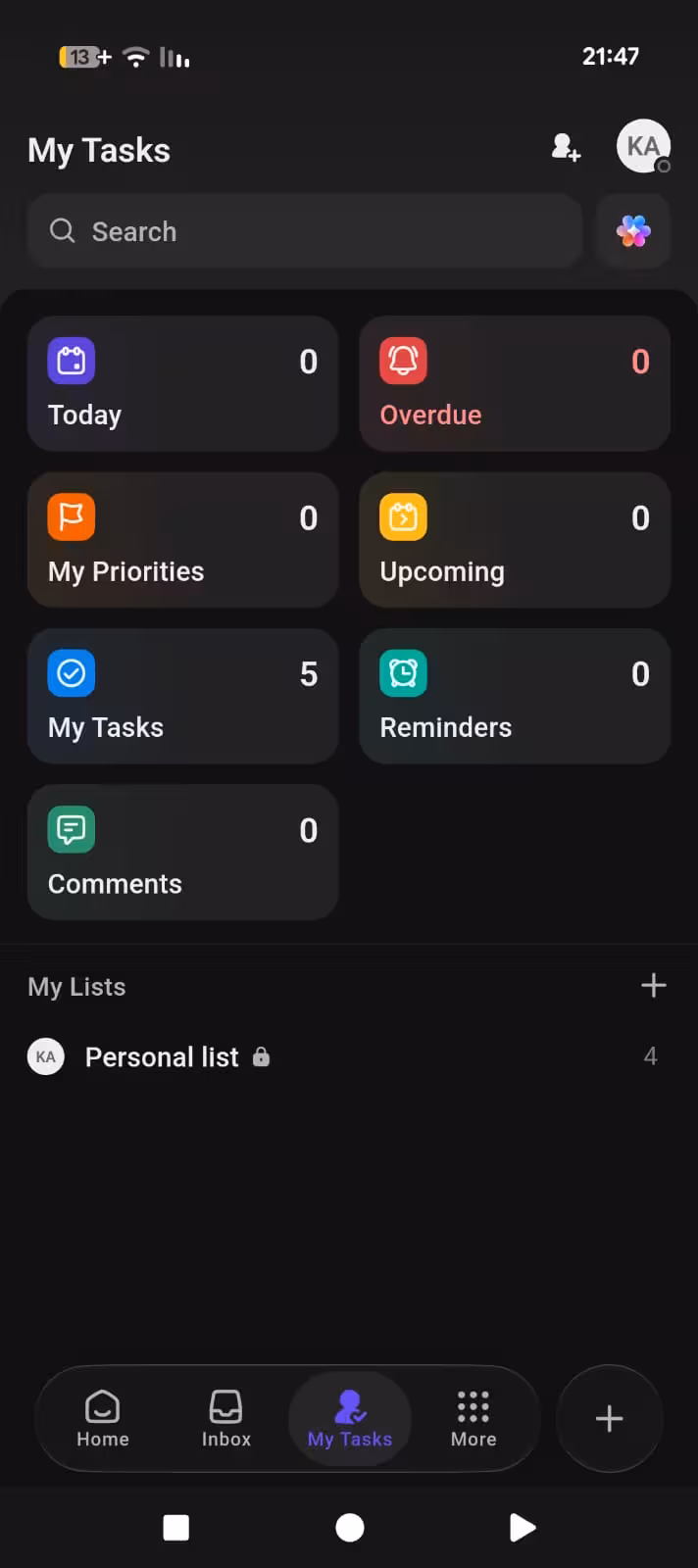Open the More tab

pos(474,1418)
